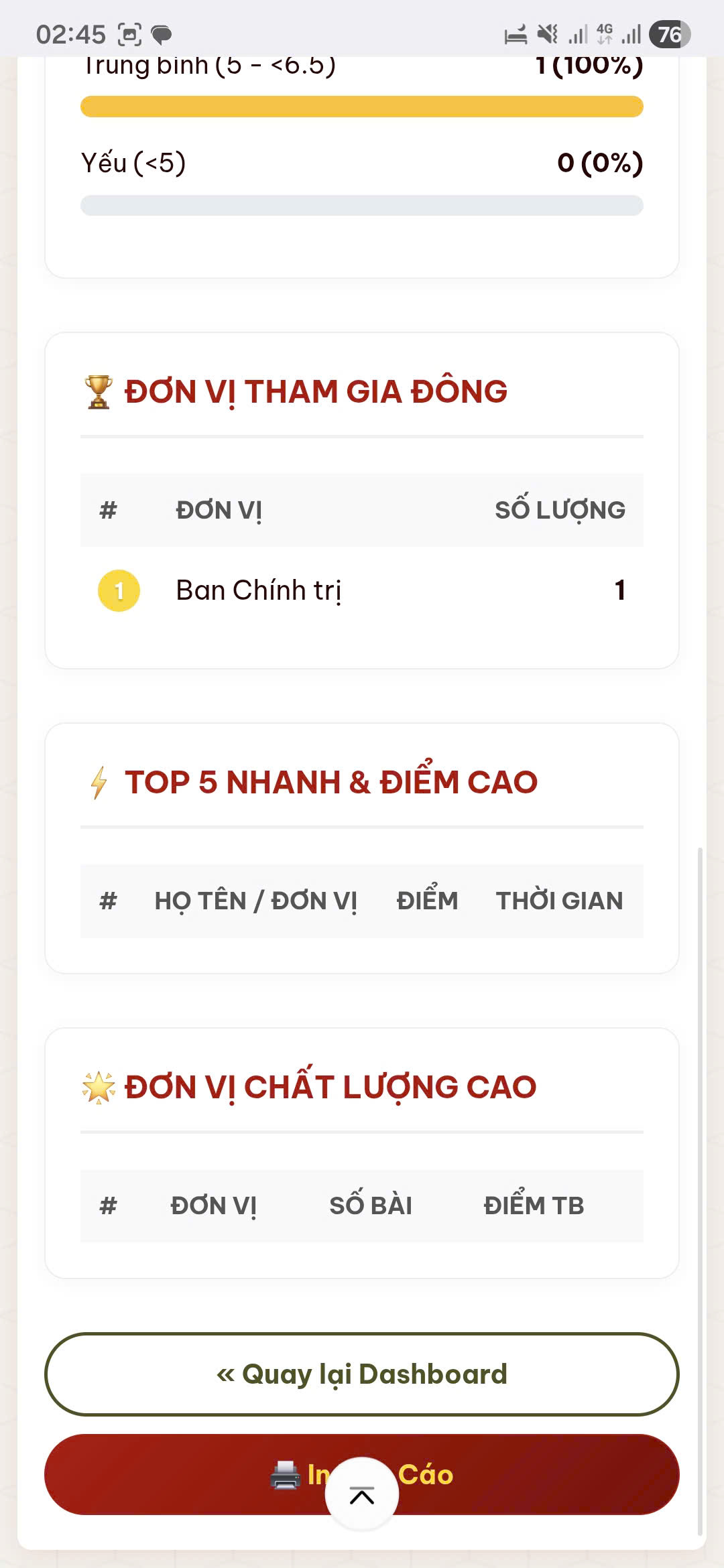Click the ĐIỂM TB column header
This screenshot has height=1568, width=724.
(534, 1205)
